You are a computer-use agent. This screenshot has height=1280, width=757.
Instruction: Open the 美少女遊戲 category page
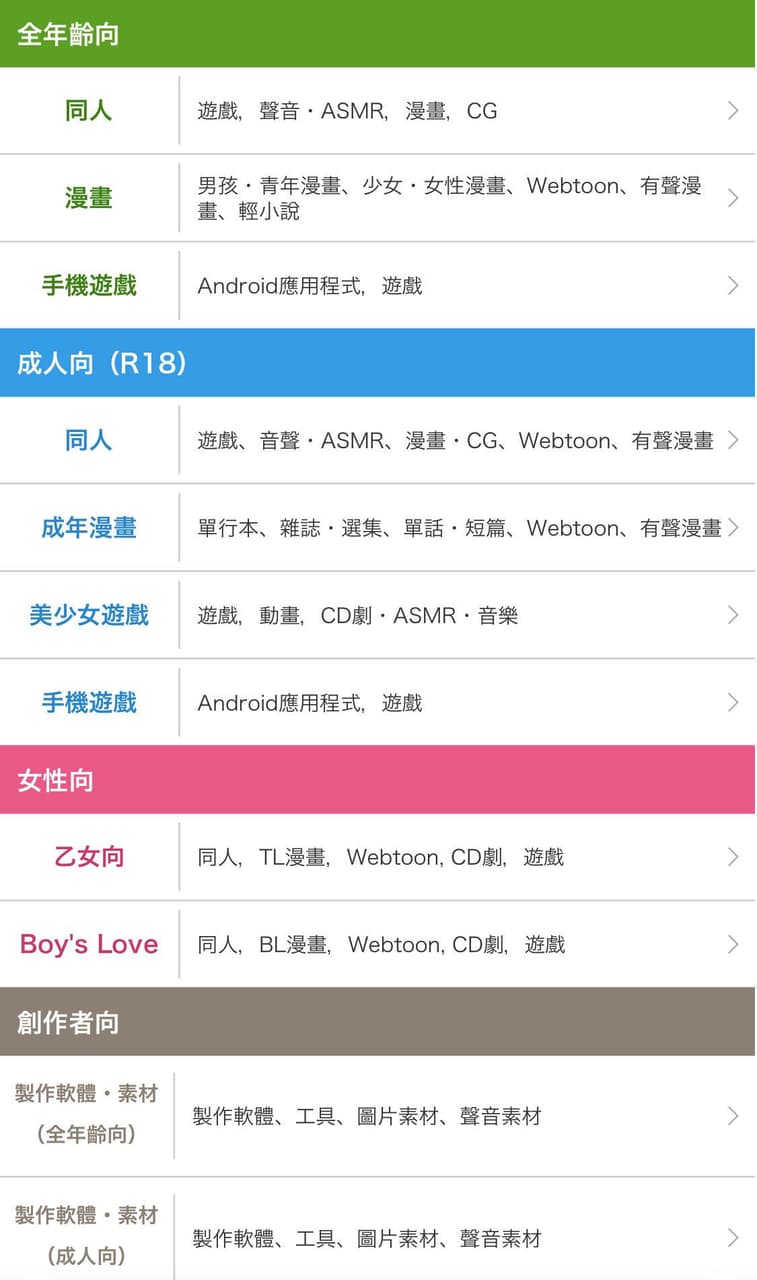[88, 615]
